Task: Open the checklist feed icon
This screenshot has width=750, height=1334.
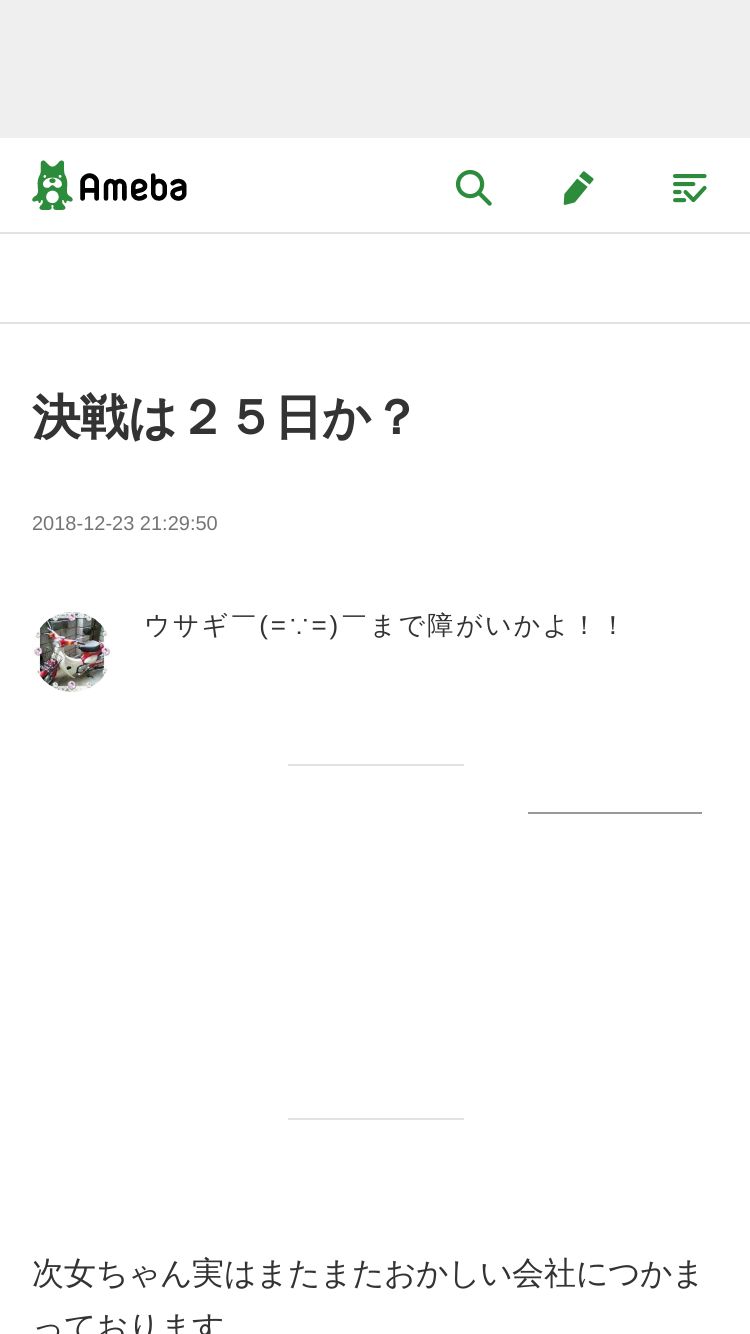Action: [689, 187]
